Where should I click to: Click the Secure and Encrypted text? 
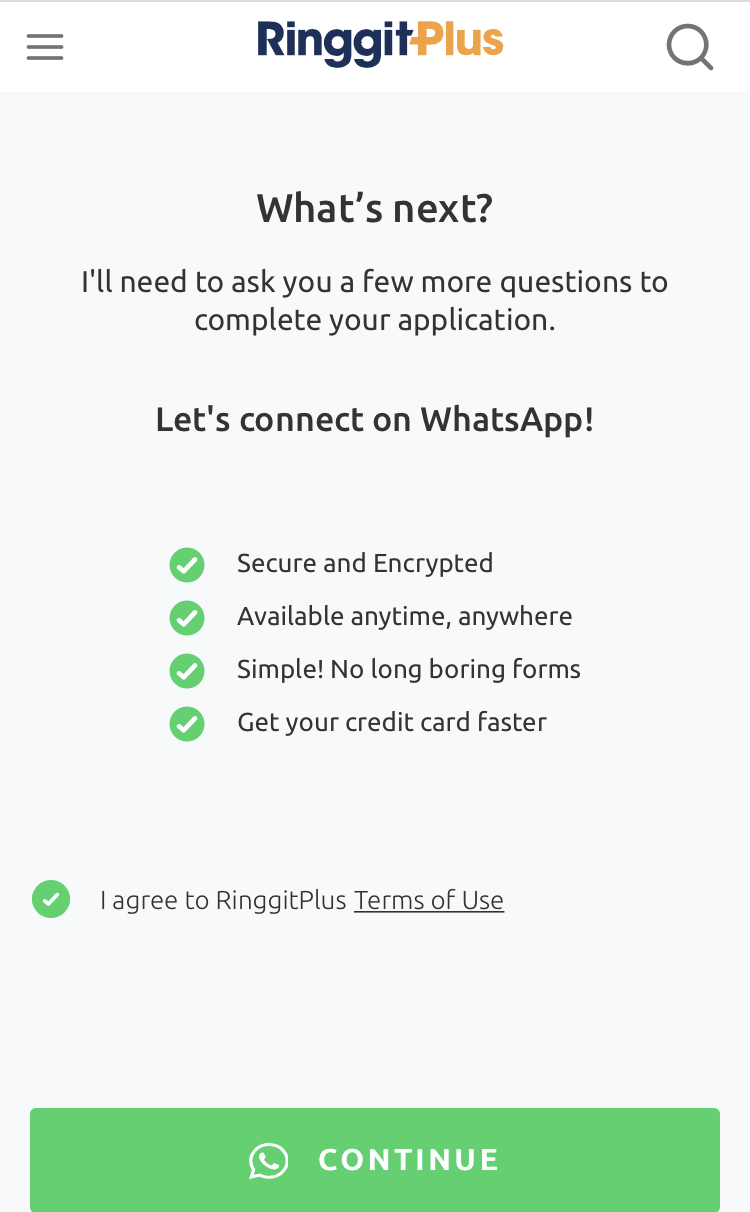point(364,563)
